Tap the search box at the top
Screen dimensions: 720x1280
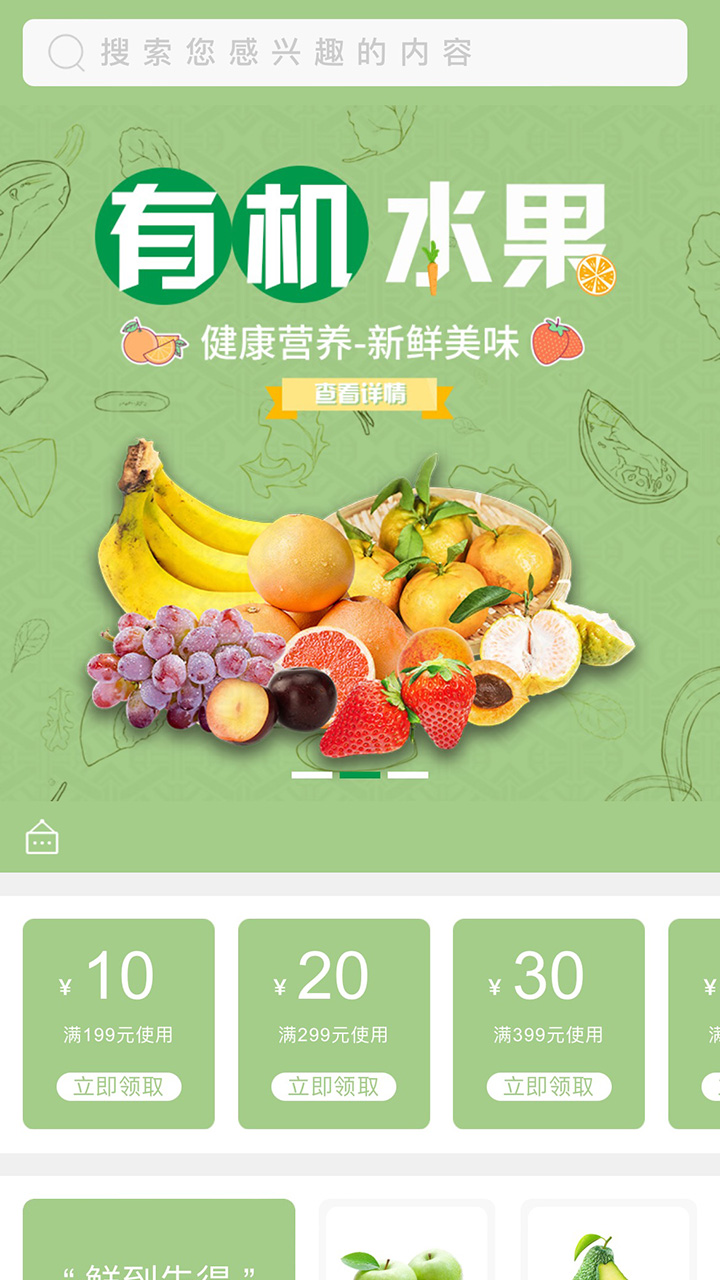[x=355, y=52]
